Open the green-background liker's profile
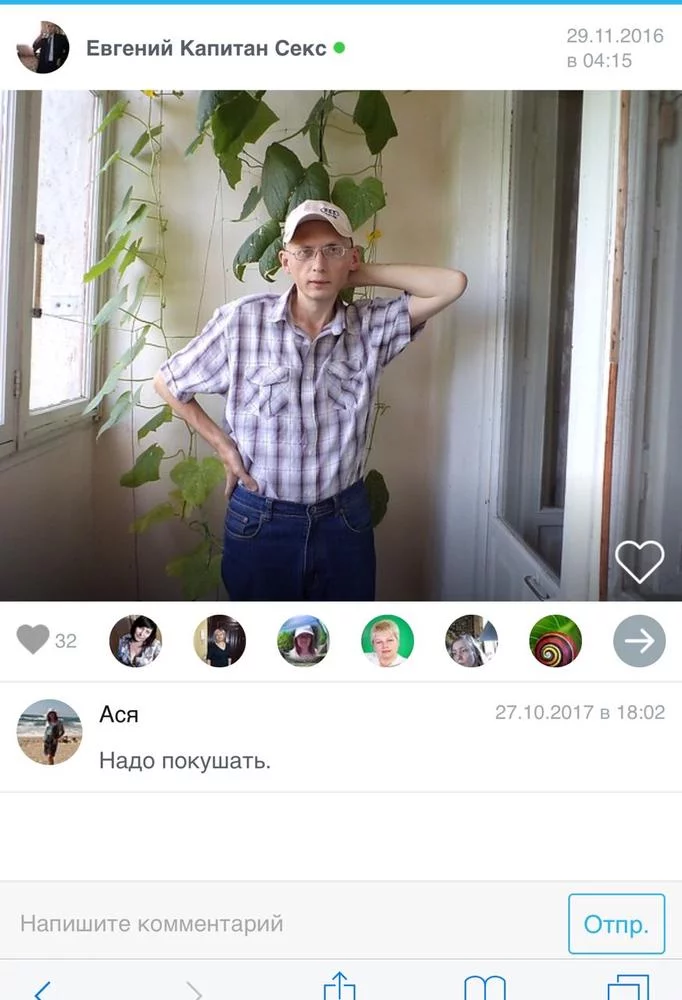Screen dimensions: 682x1000 387,641
